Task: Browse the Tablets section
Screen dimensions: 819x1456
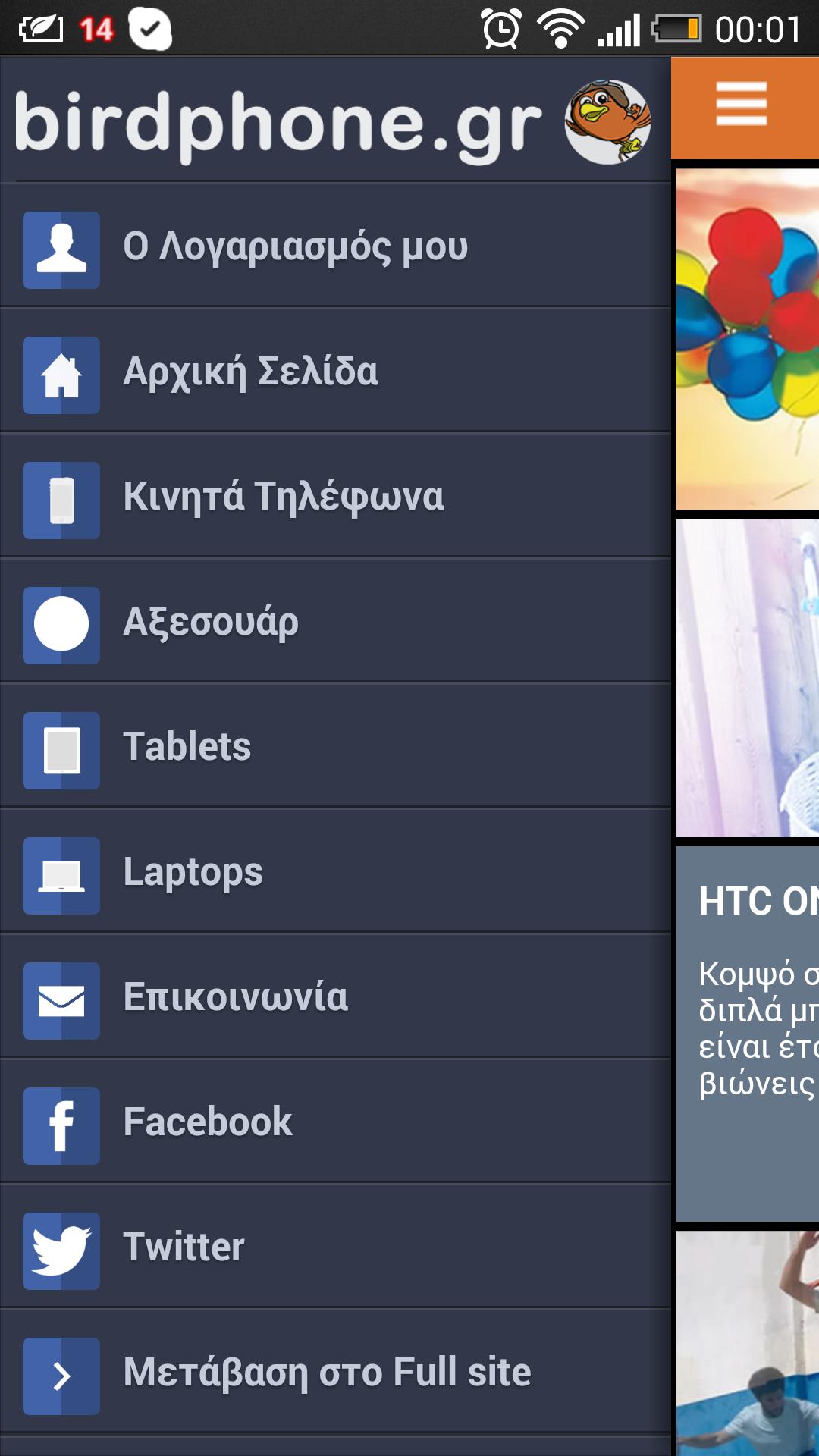Action: (x=334, y=748)
